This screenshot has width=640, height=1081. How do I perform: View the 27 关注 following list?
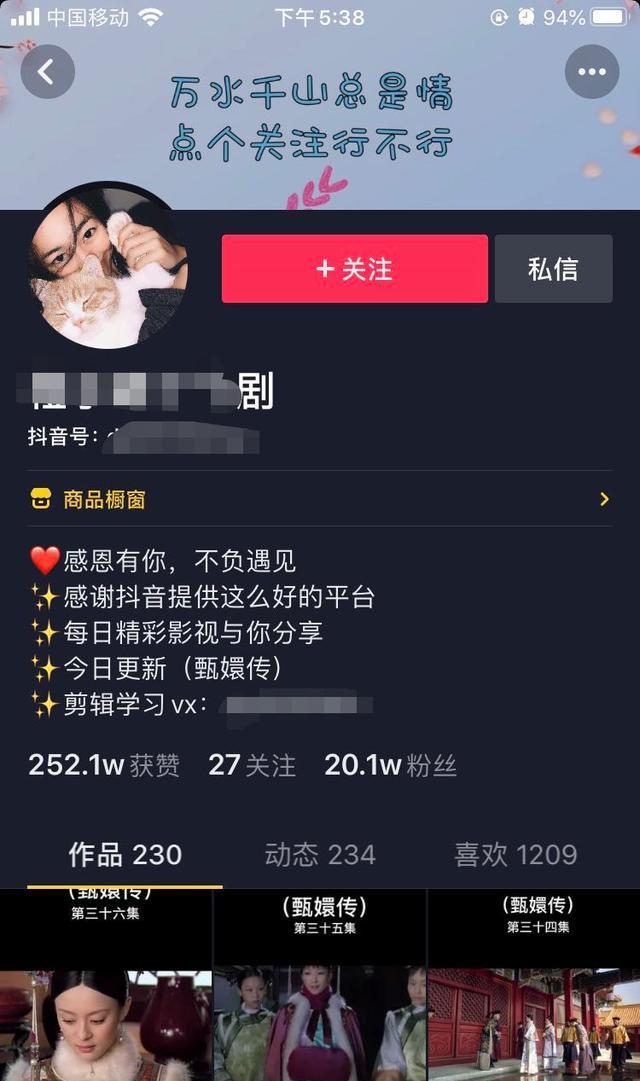(x=252, y=766)
